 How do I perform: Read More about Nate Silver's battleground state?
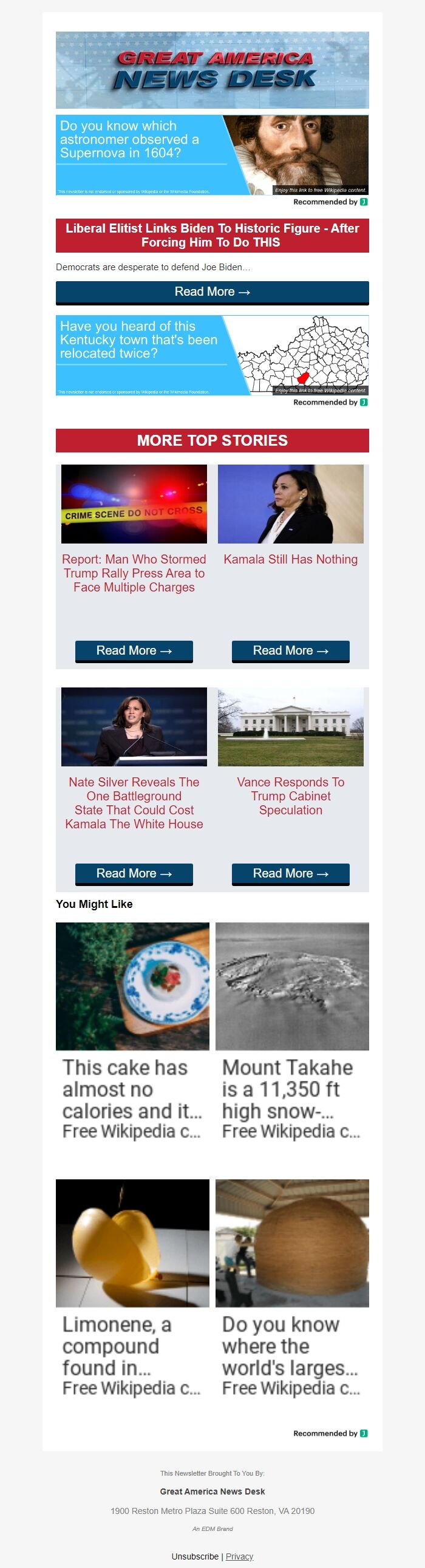click(134, 873)
